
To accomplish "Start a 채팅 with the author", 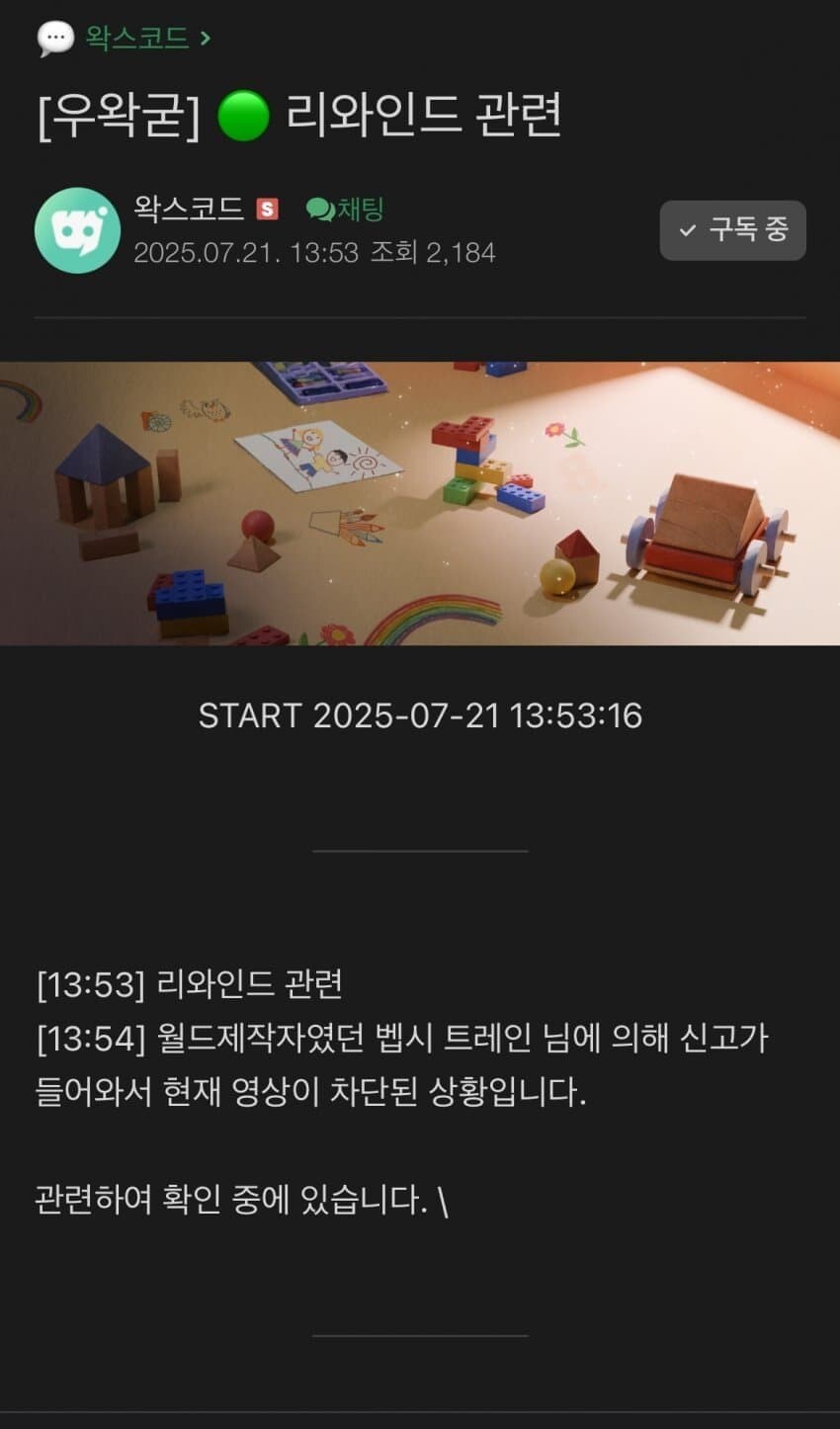I will coord(345,209).
